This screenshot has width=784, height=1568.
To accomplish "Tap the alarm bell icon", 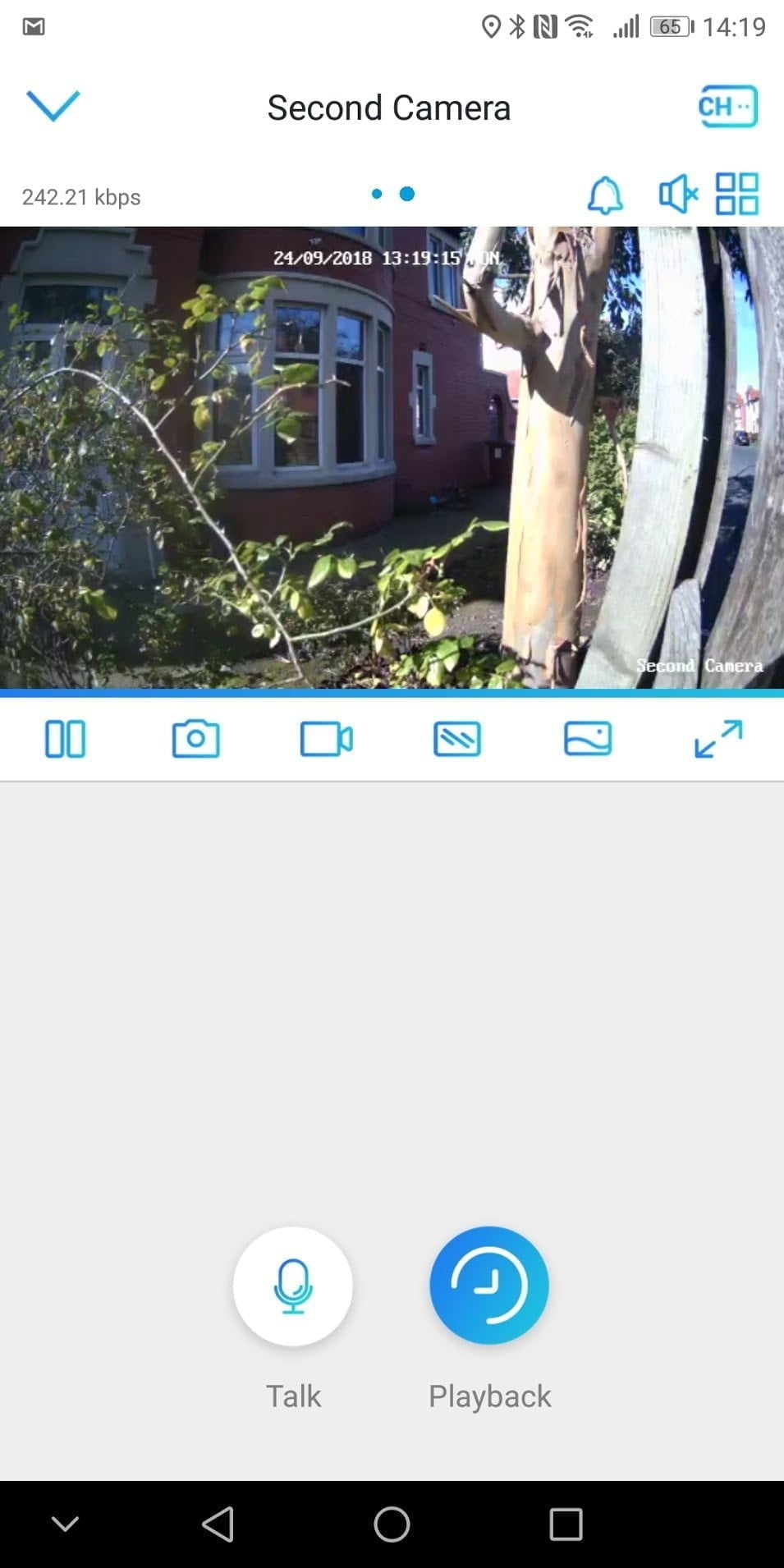I will pyautogui.click(x=605, y=195).
